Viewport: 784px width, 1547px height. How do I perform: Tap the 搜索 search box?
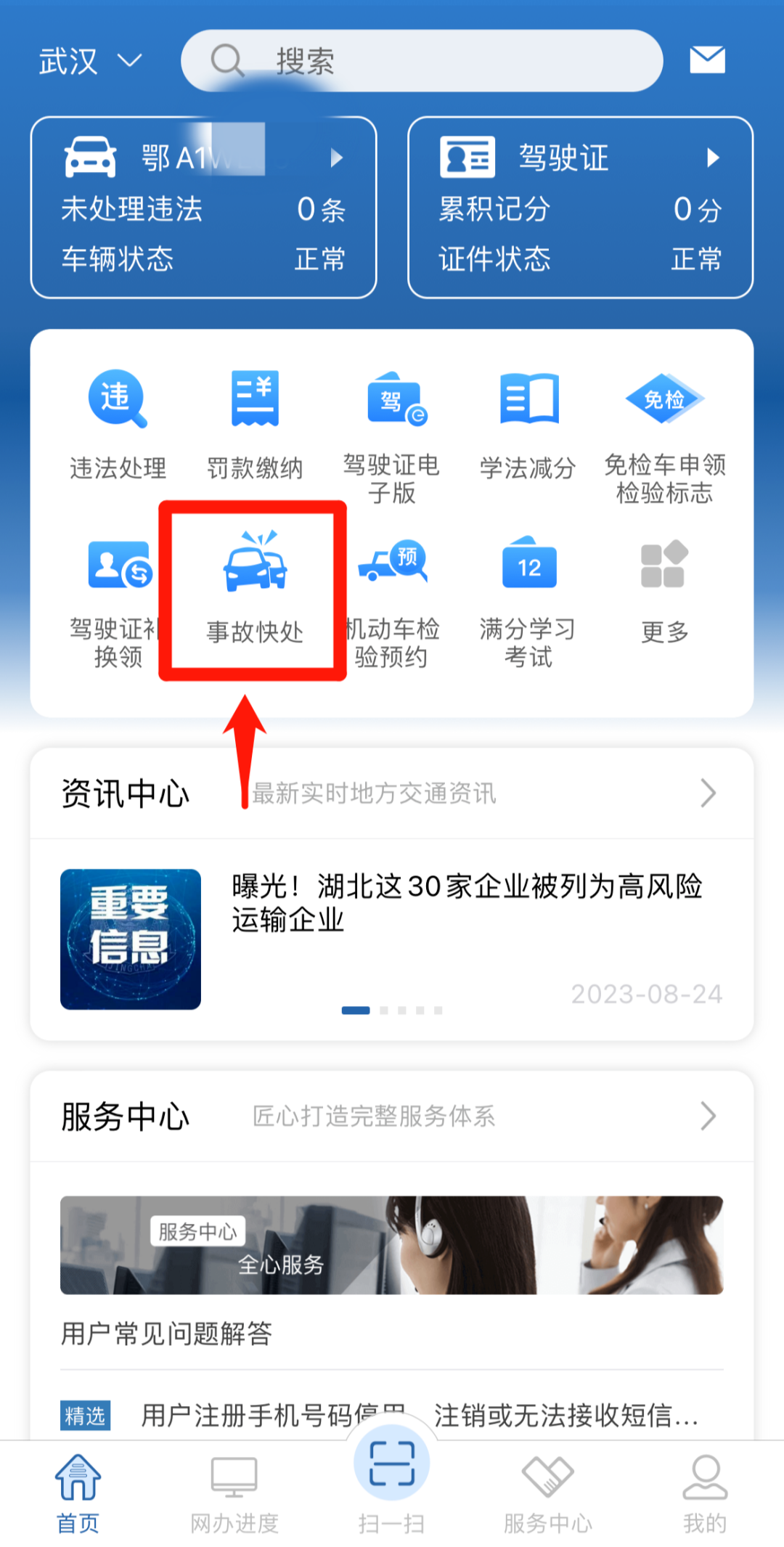[x=421, y=61]
